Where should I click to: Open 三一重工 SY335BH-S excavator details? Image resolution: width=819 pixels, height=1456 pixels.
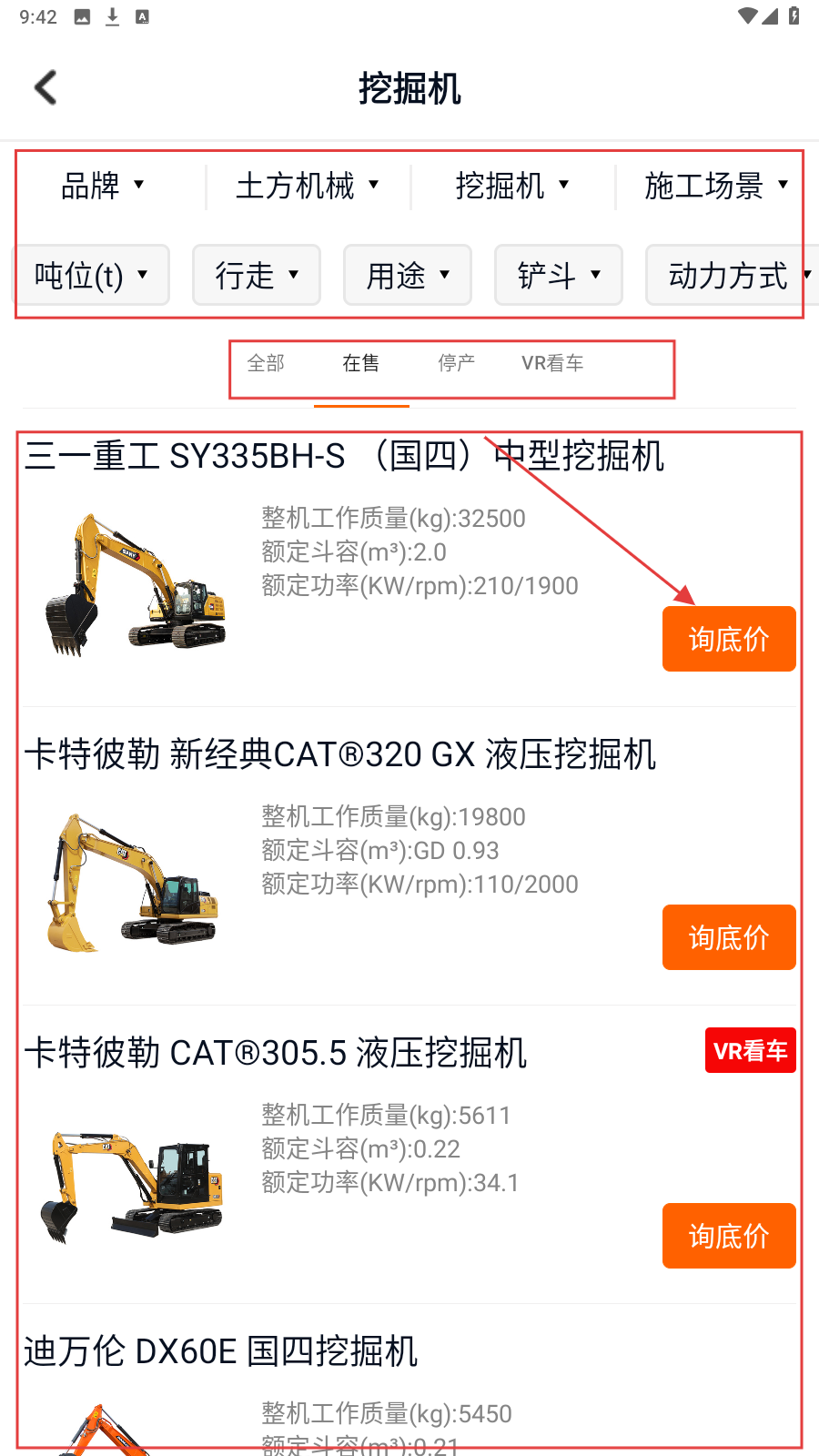(344, 456)
